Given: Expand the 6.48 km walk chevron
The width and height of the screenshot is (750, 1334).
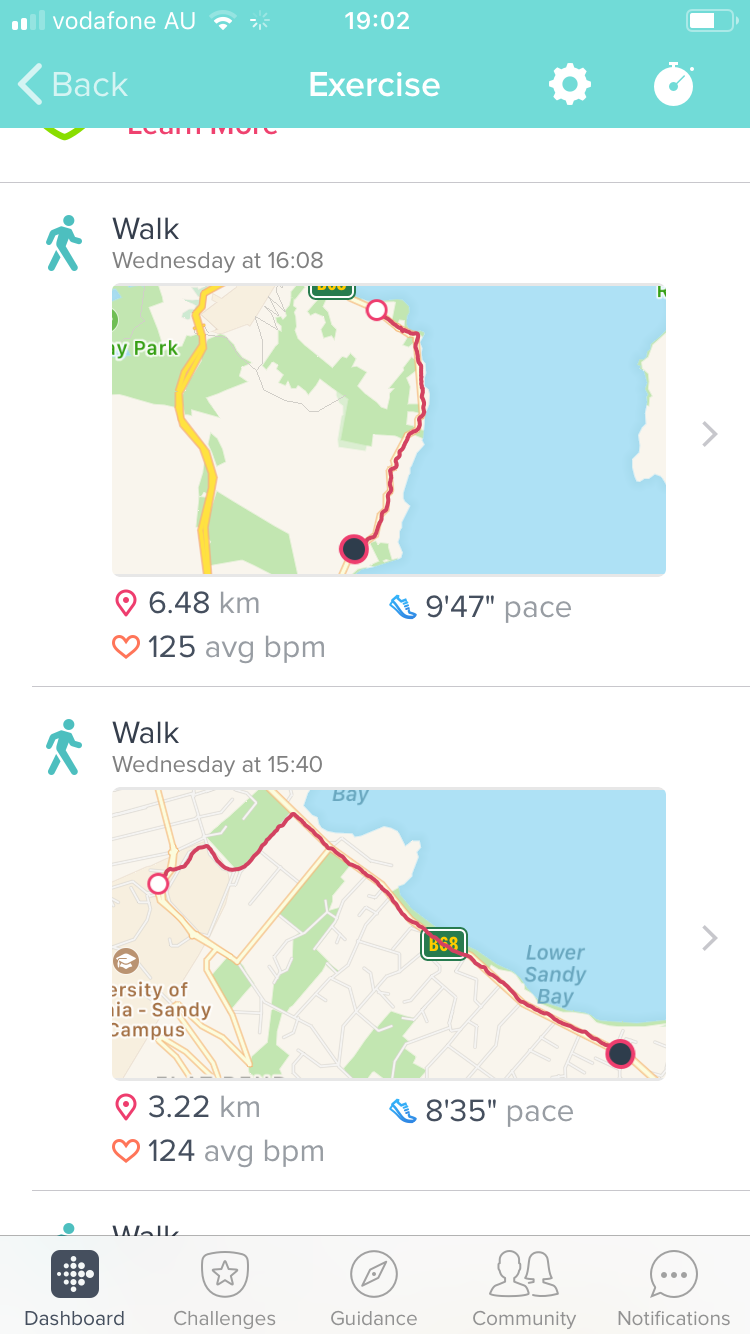Looking at the screenshot, I should 709,434.
